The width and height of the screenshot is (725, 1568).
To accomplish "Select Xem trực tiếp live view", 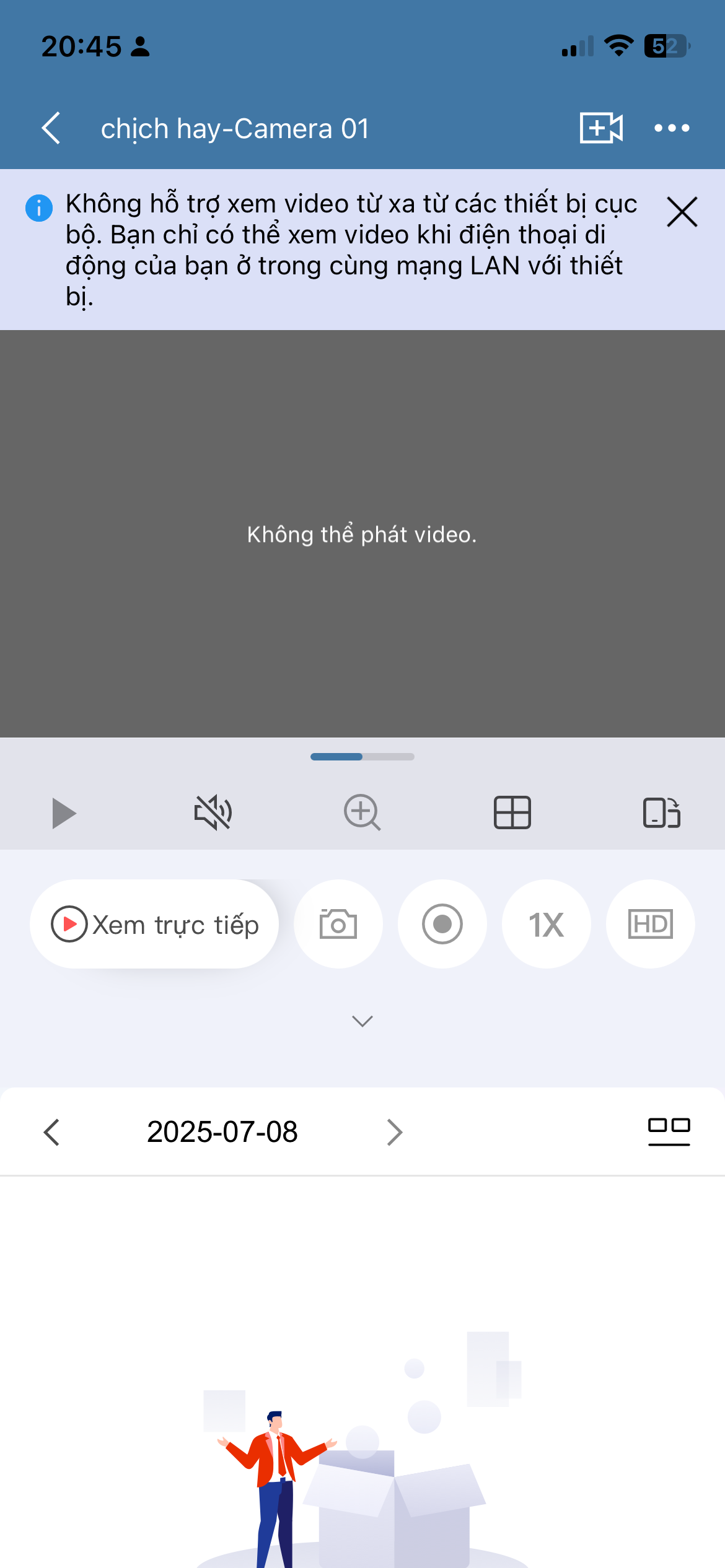I will 154,925.
